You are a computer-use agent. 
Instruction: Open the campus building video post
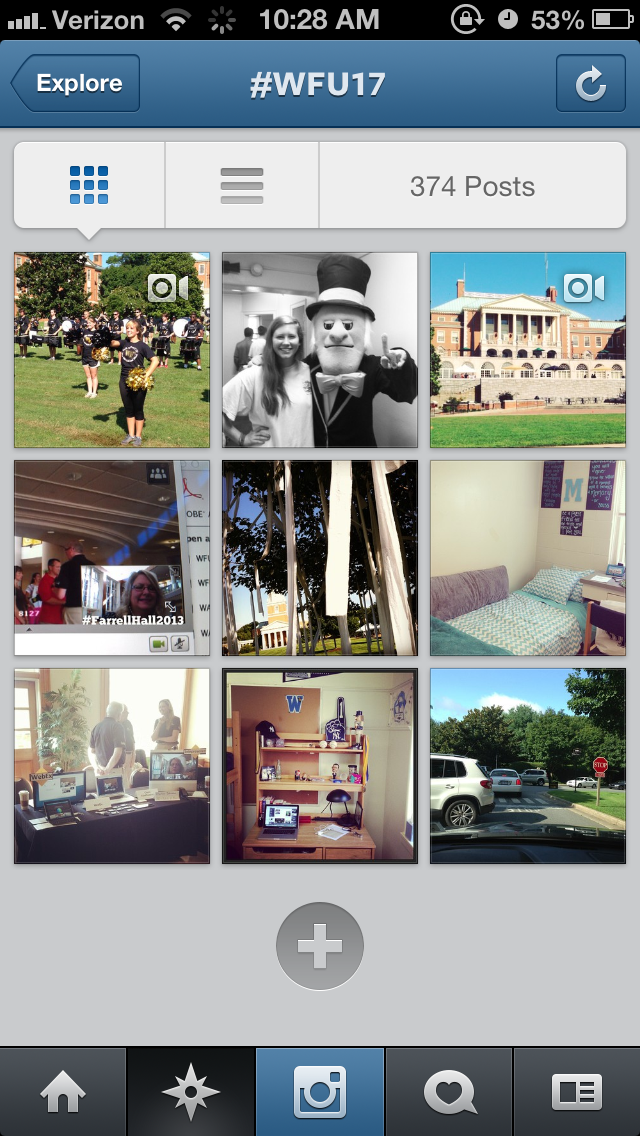coord(528,350)
